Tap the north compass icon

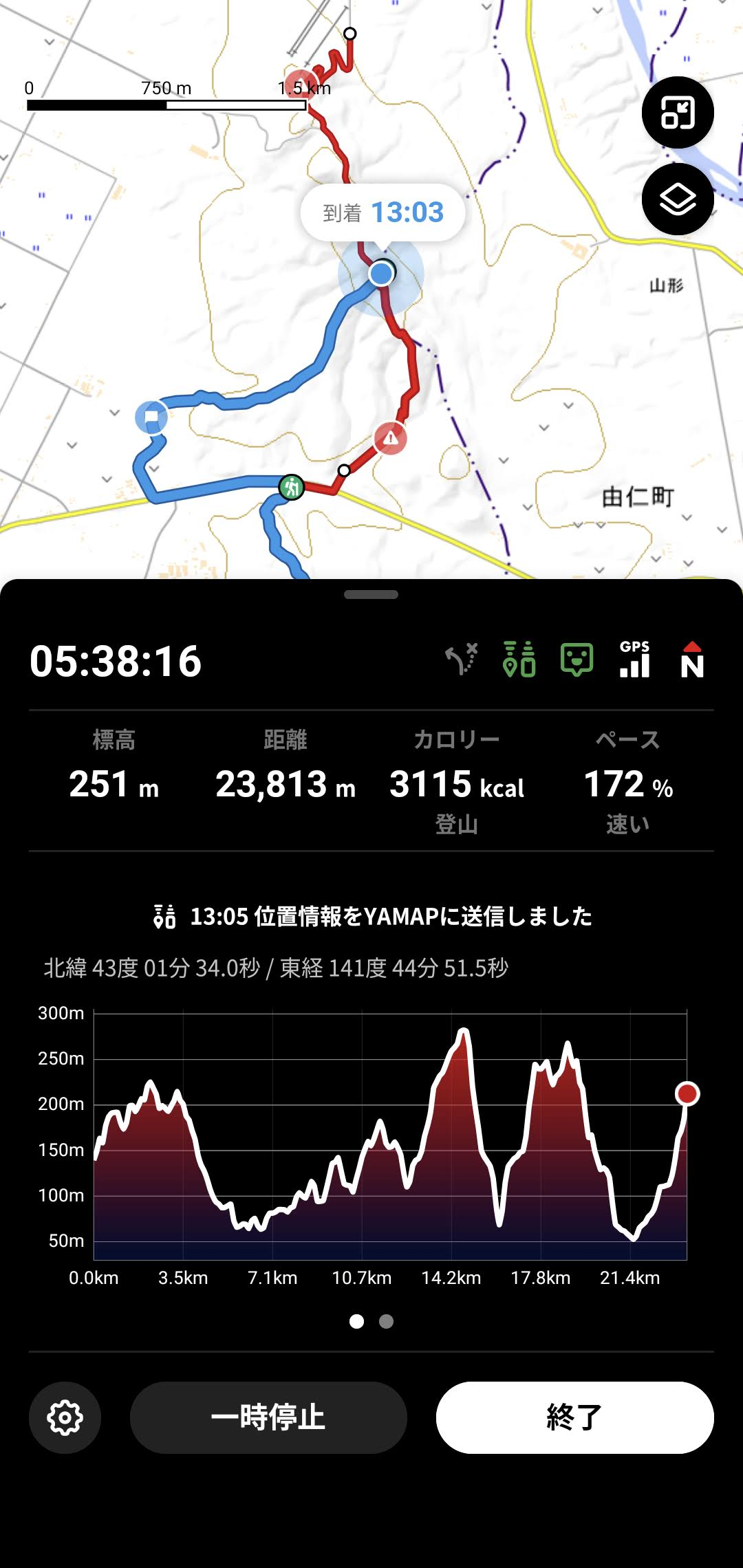pos(692,660)
